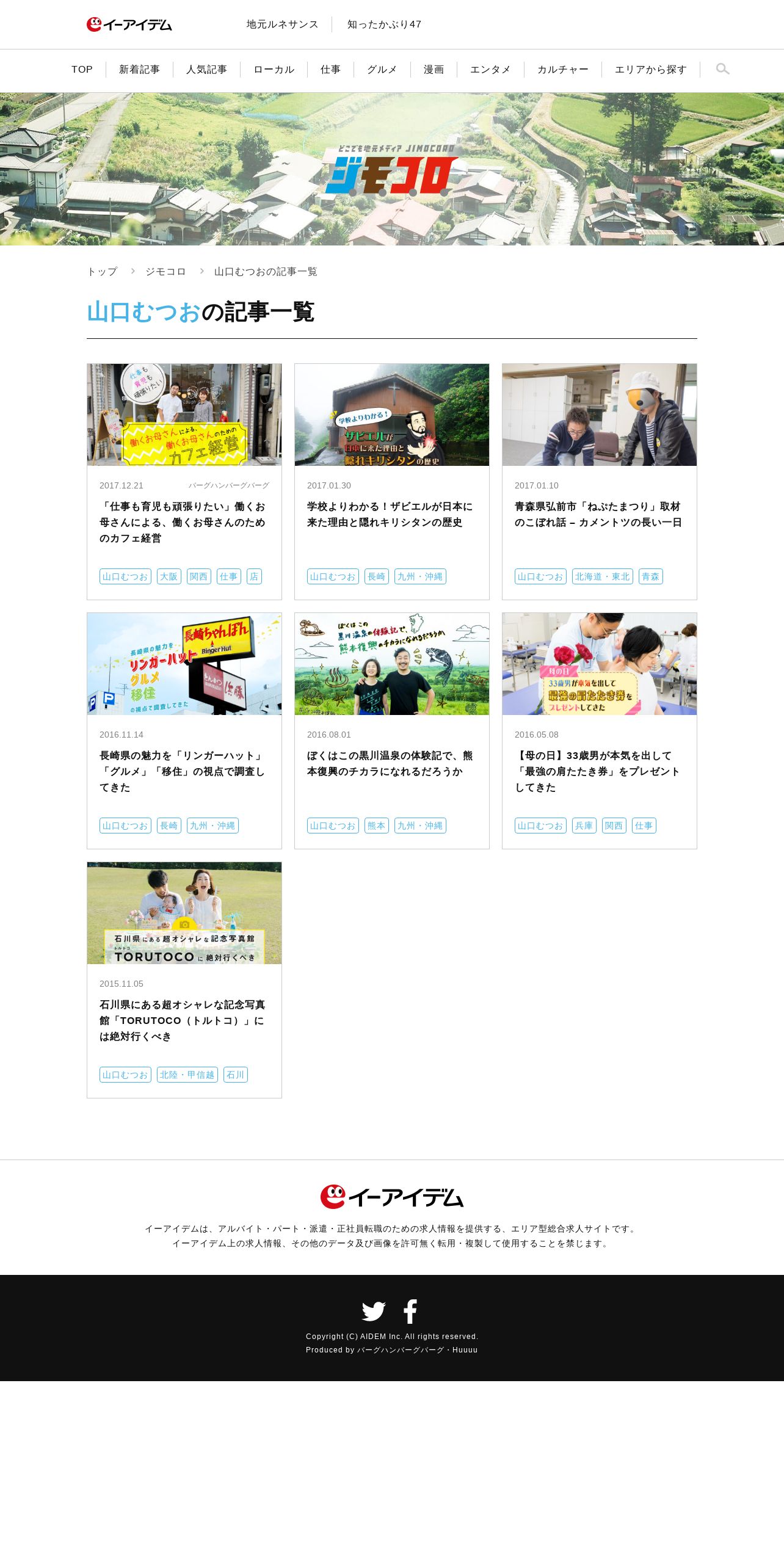Tap the 熊本 tag chip

click(376, 826)
